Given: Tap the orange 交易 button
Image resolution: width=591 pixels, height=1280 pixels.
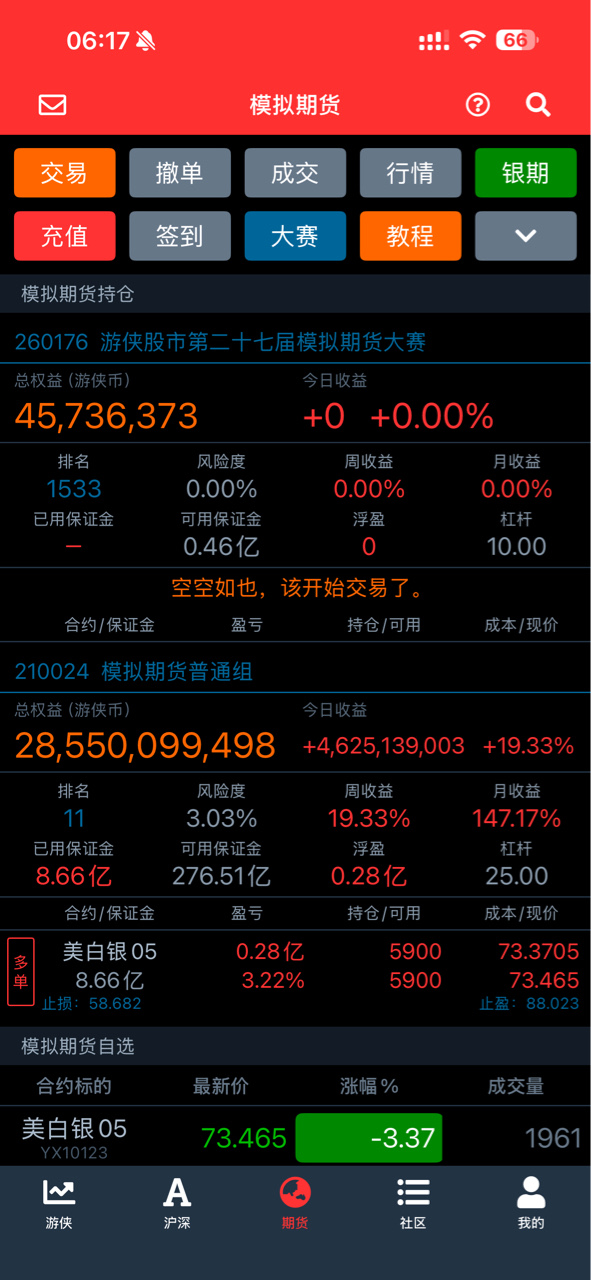Looking at the screenshot, I should pyautogui.click(x=65, y=173).
